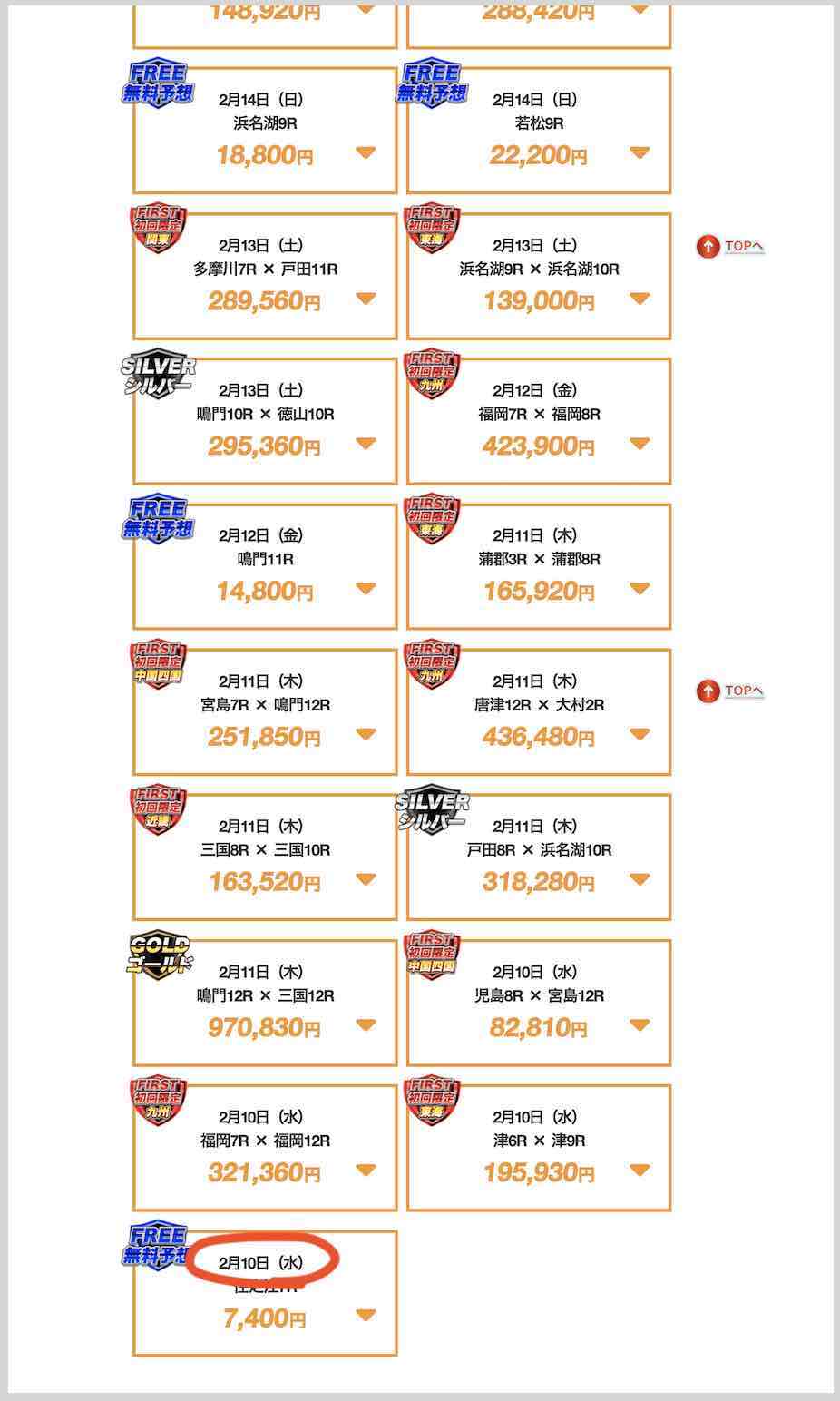Show details of 児島8R × 宮島12R
Image resolution: width=840 pixels, height=1401 pixels.
(640, 1025)
